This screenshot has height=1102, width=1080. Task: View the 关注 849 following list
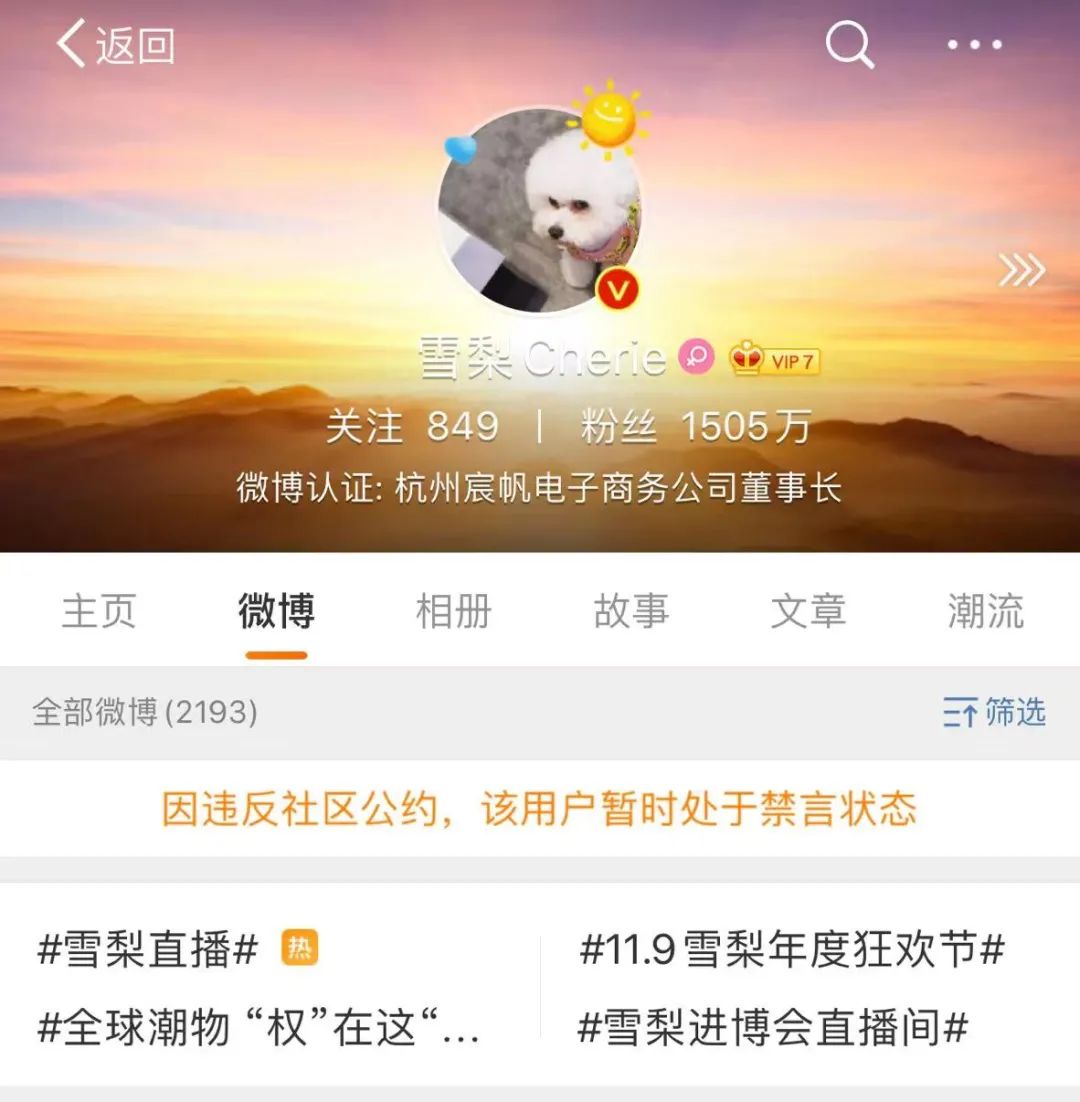(412, 427)
